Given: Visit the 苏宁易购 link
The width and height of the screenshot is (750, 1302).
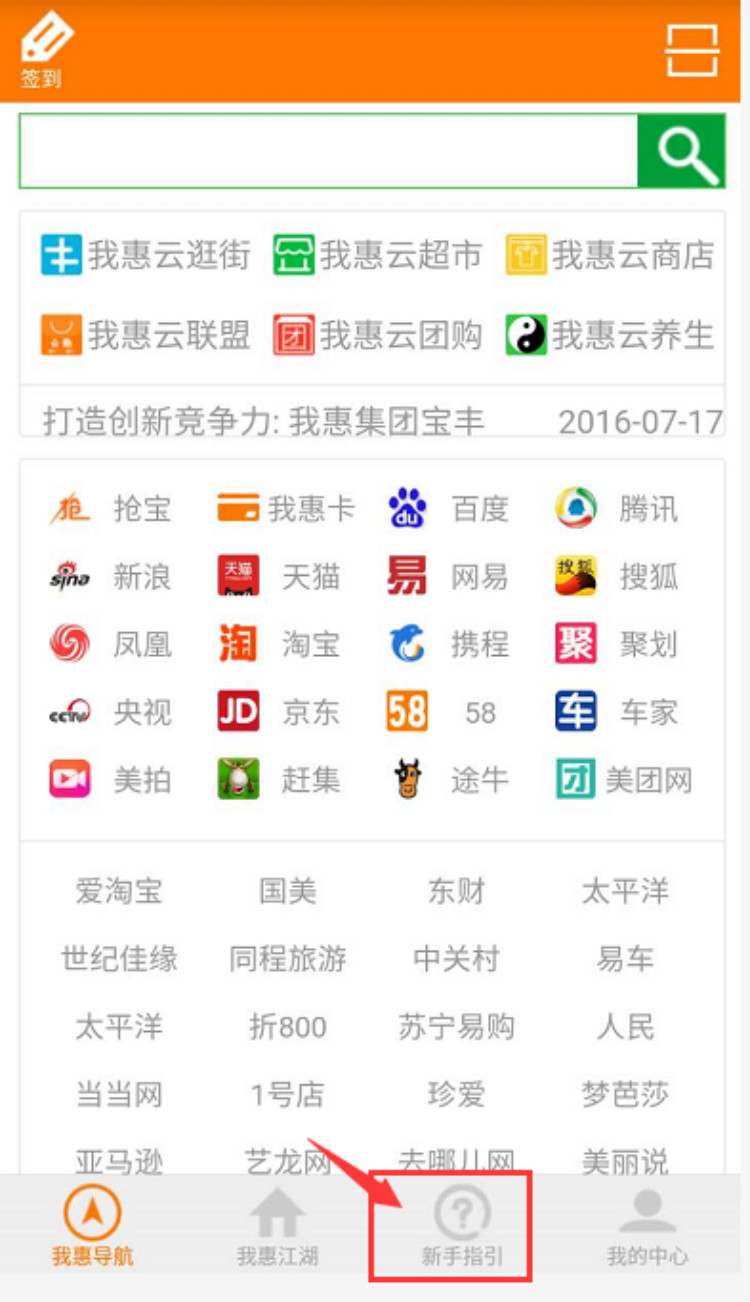Looking at the screenshot, I should (x=456, y=1027).
